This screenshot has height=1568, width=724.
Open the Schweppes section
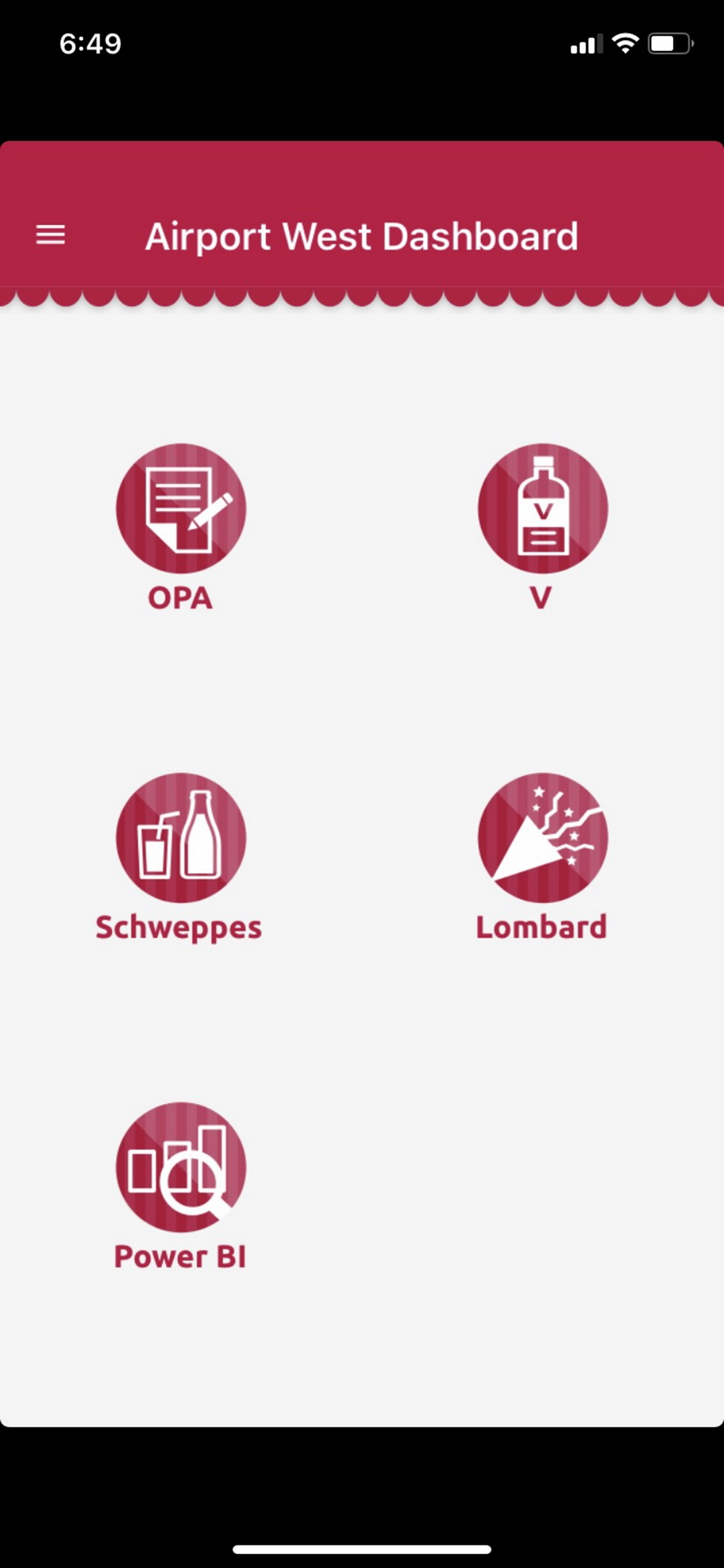tap(179, 858)
